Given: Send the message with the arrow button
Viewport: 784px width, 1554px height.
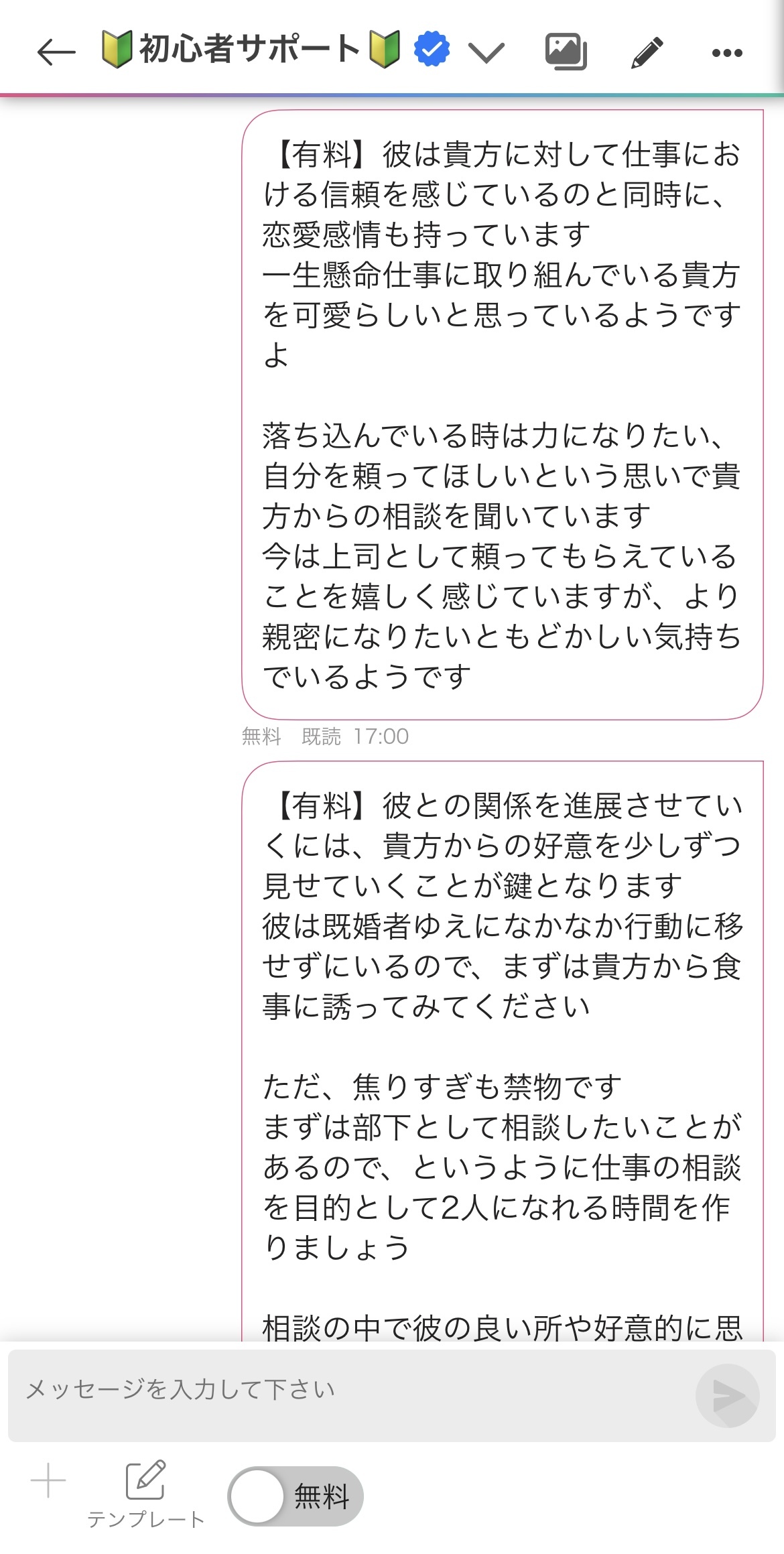Looking at the screenshot, I should [x=728, y=1396].
